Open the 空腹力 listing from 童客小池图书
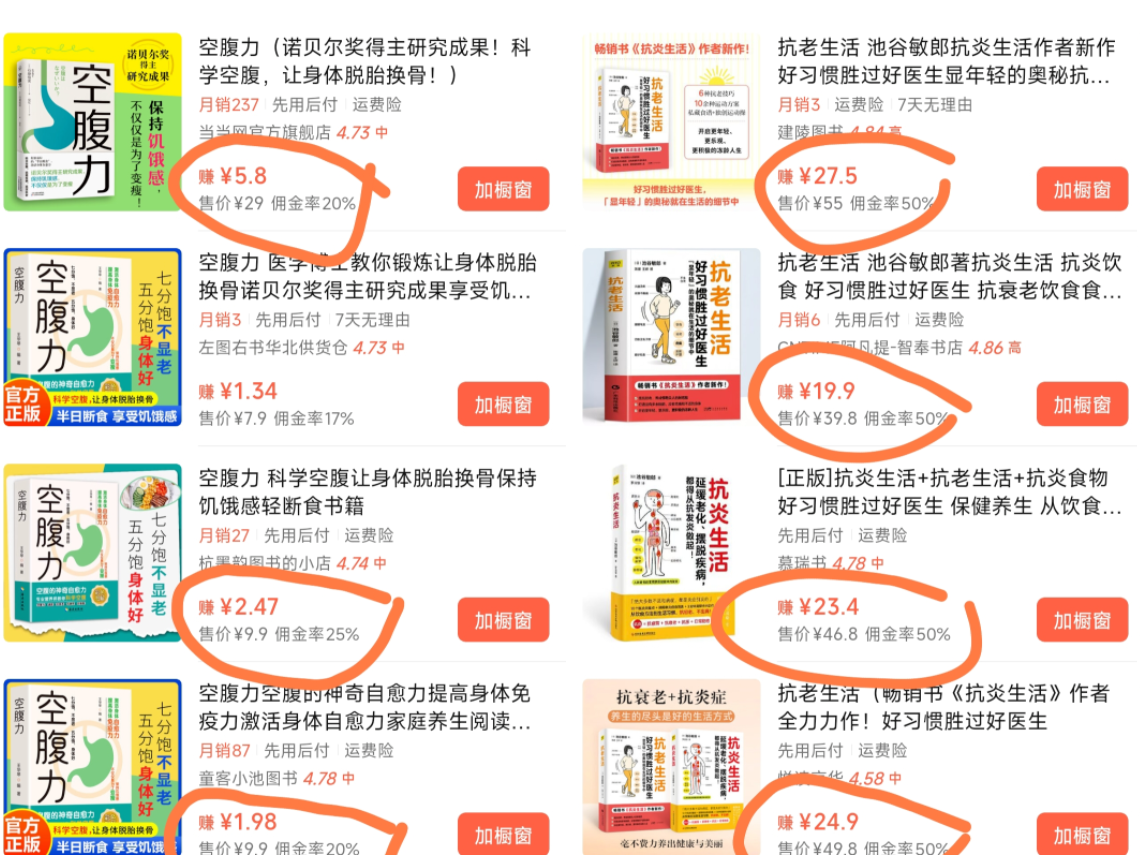This screenshot has height=855, width=1140. [365, 707]
